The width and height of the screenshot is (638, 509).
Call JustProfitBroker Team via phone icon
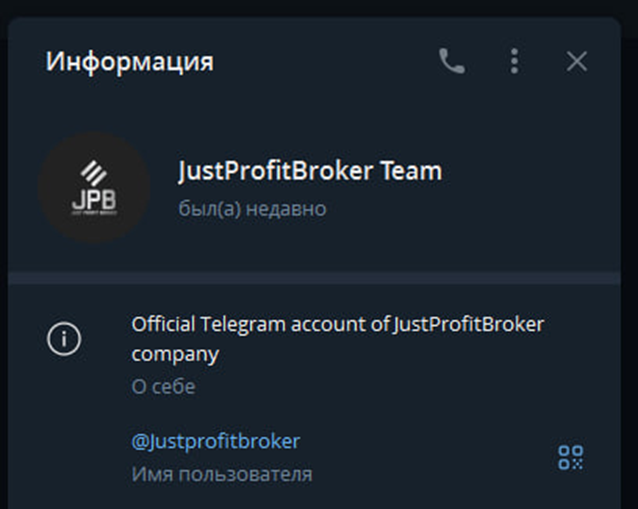coord(452,62)
